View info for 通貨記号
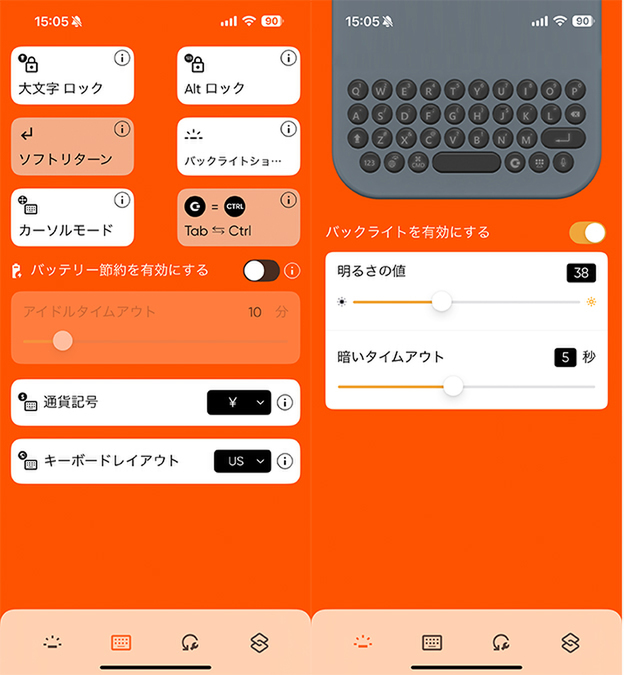The height and width of the screenshot is (675, 624). click(285, 403)
